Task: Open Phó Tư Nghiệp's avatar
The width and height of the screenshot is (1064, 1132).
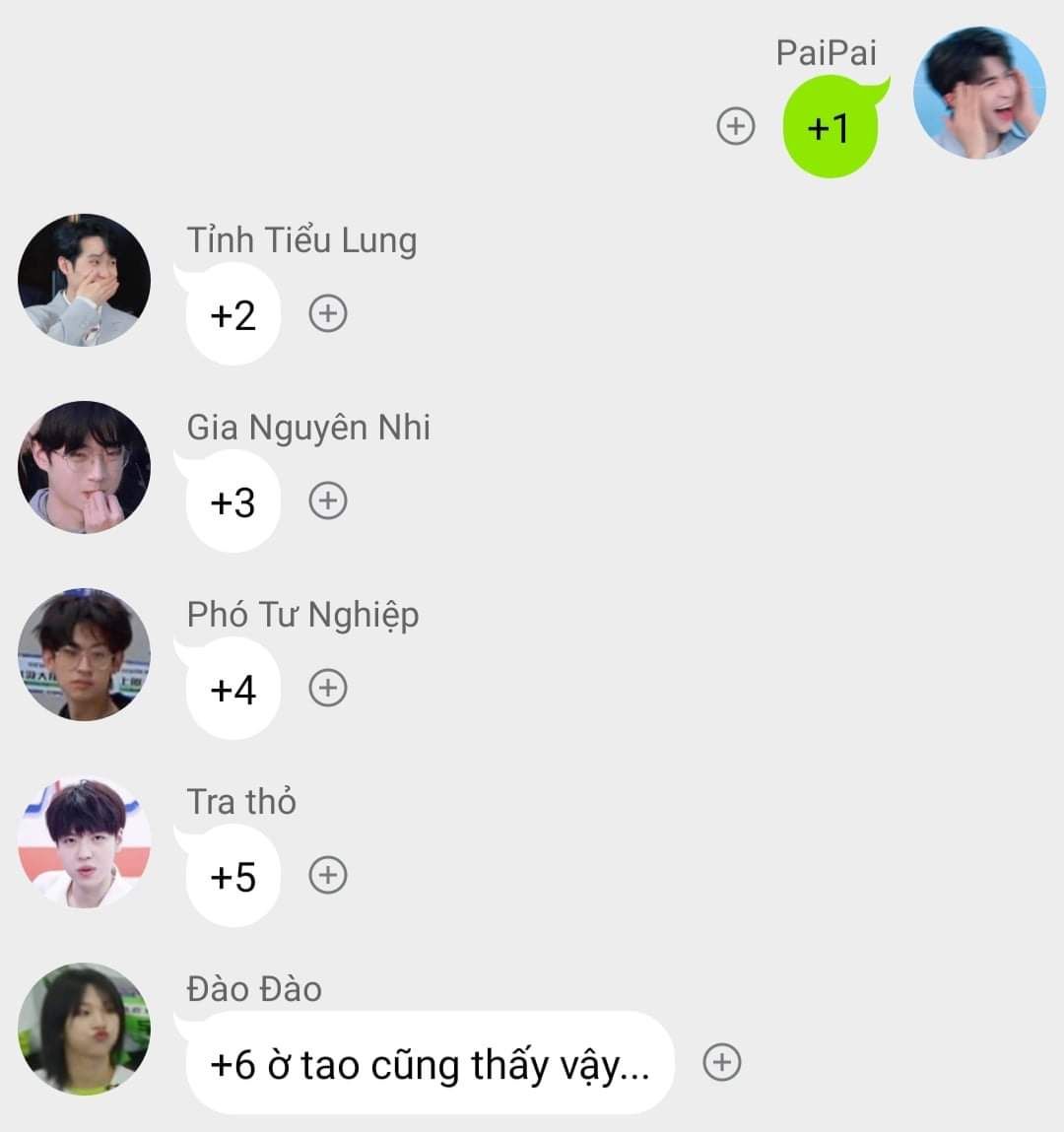Action: click(x=85, y=654)
